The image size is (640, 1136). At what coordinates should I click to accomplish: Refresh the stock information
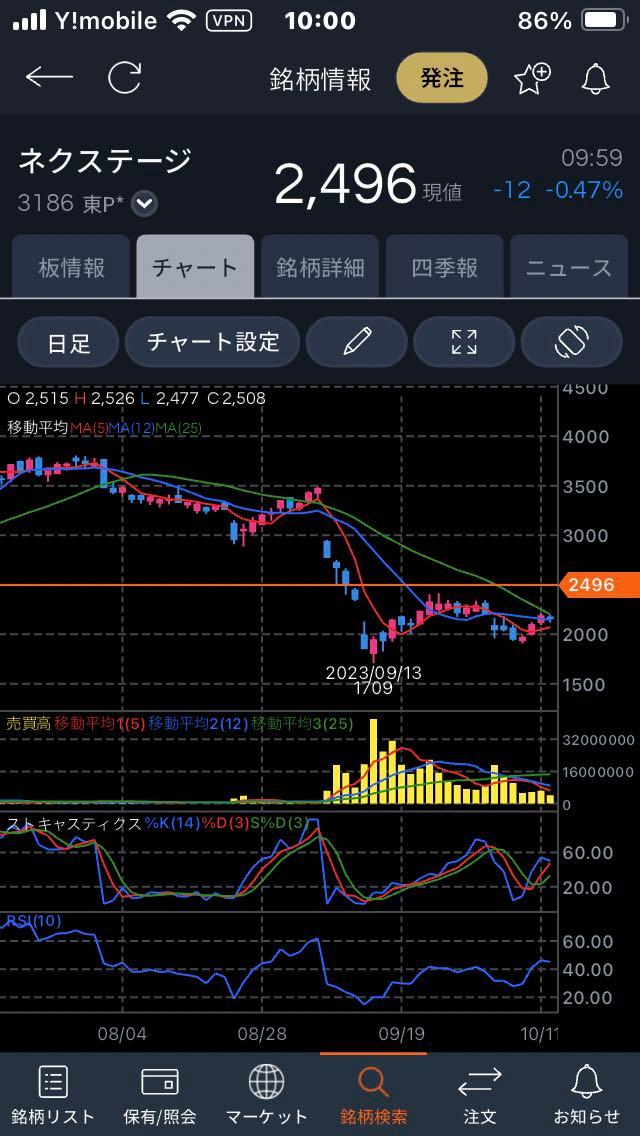124,78
